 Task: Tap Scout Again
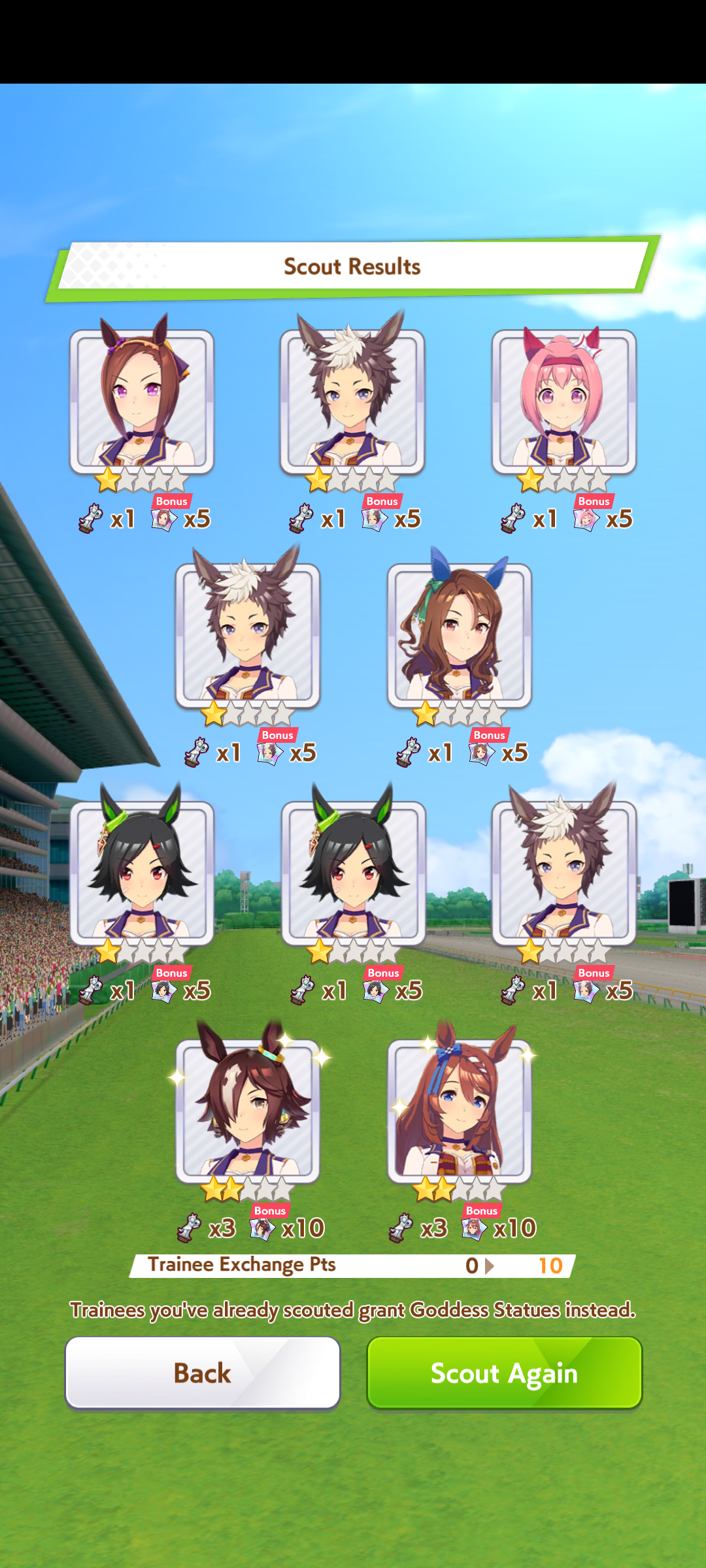click(504, 1372)
